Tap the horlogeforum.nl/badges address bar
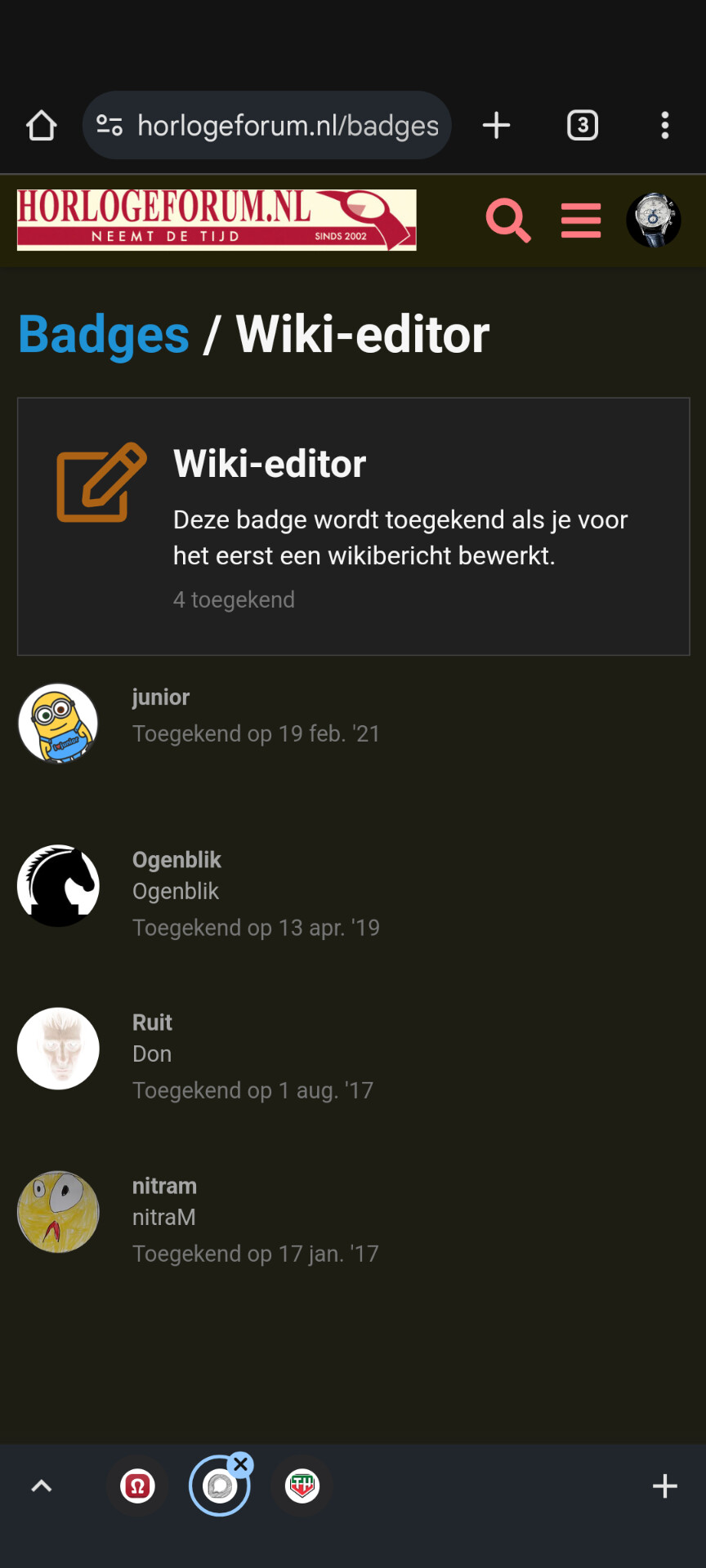706x1568 pixels. pos(267,125)
